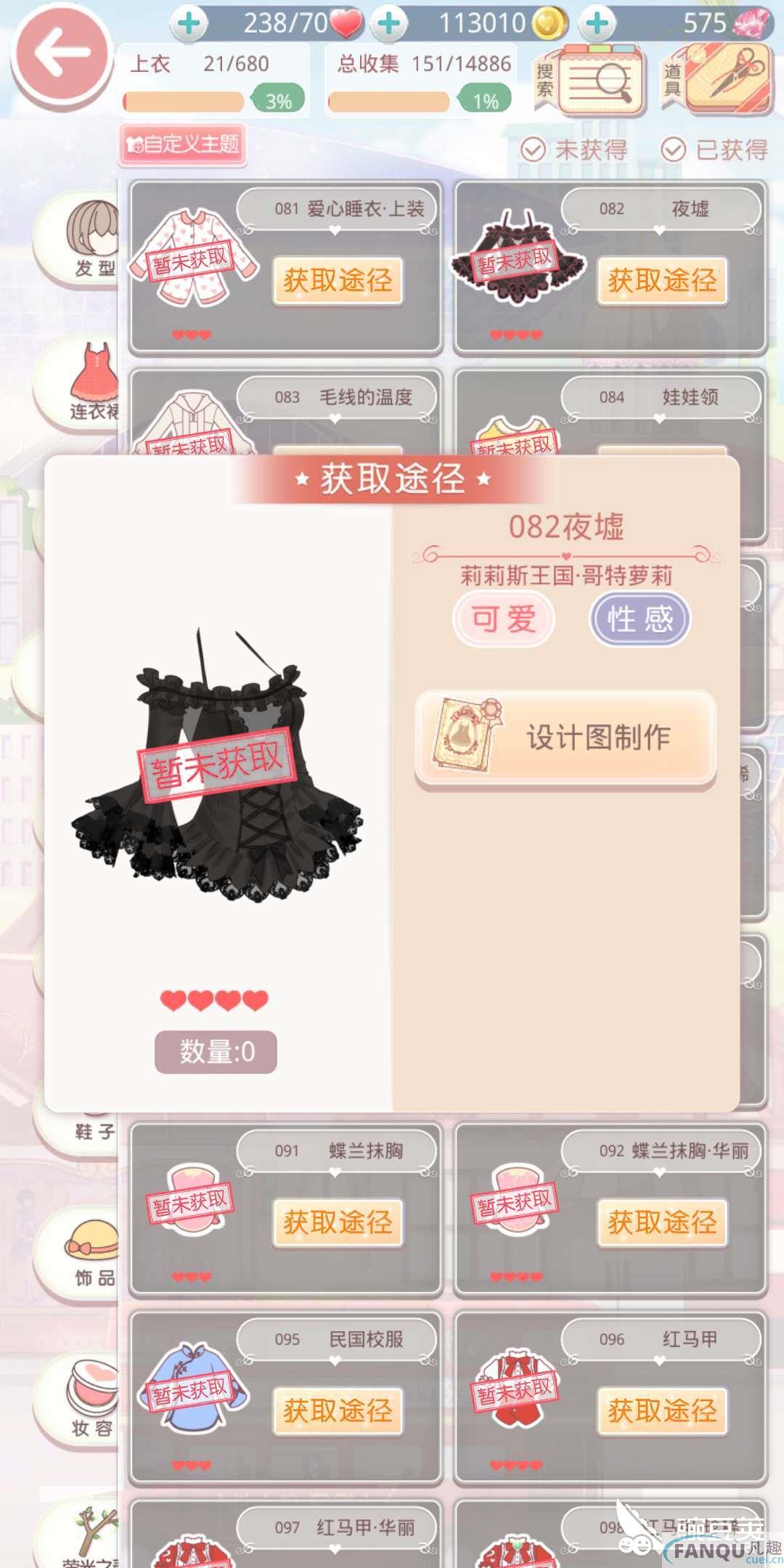Tap 获取途径 for 091 蝶兰抹胸

pos(338,1222)
